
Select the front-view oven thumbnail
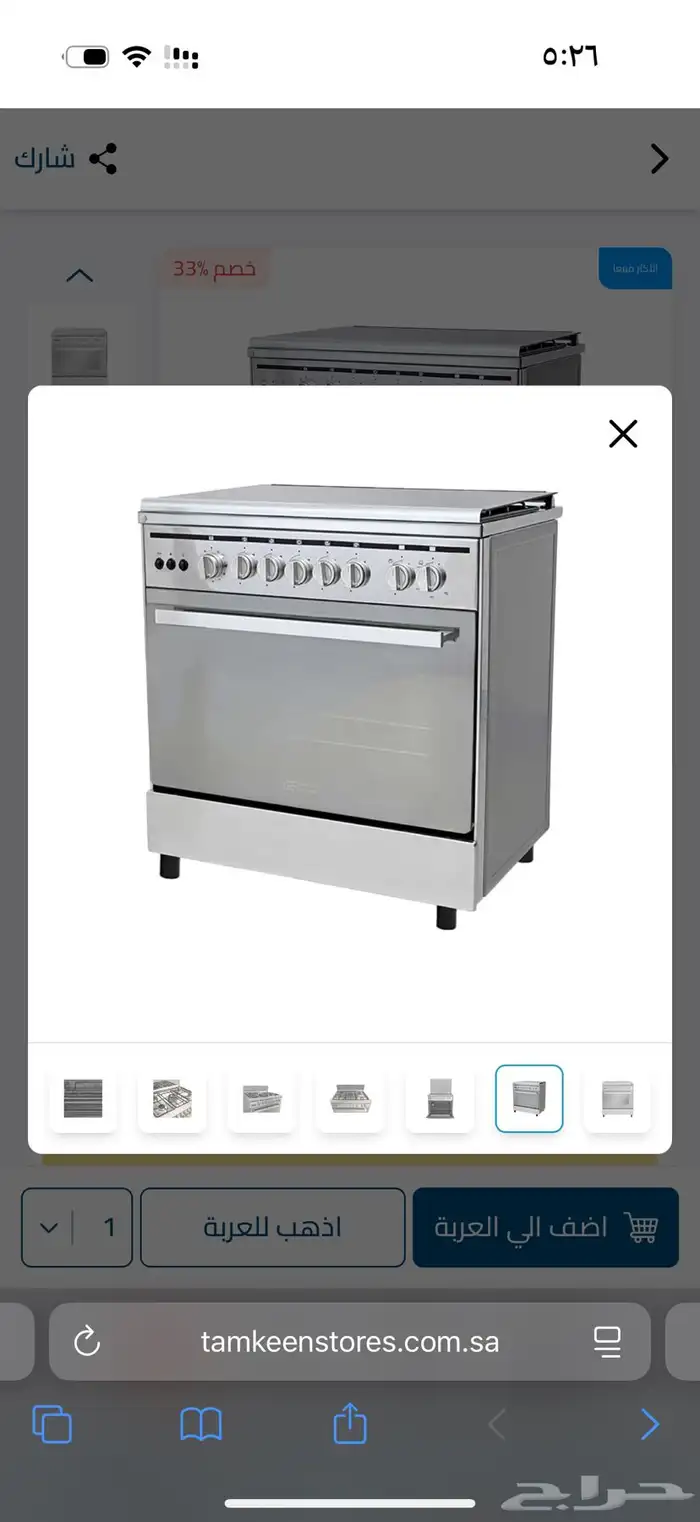(x=617, y=1099)
